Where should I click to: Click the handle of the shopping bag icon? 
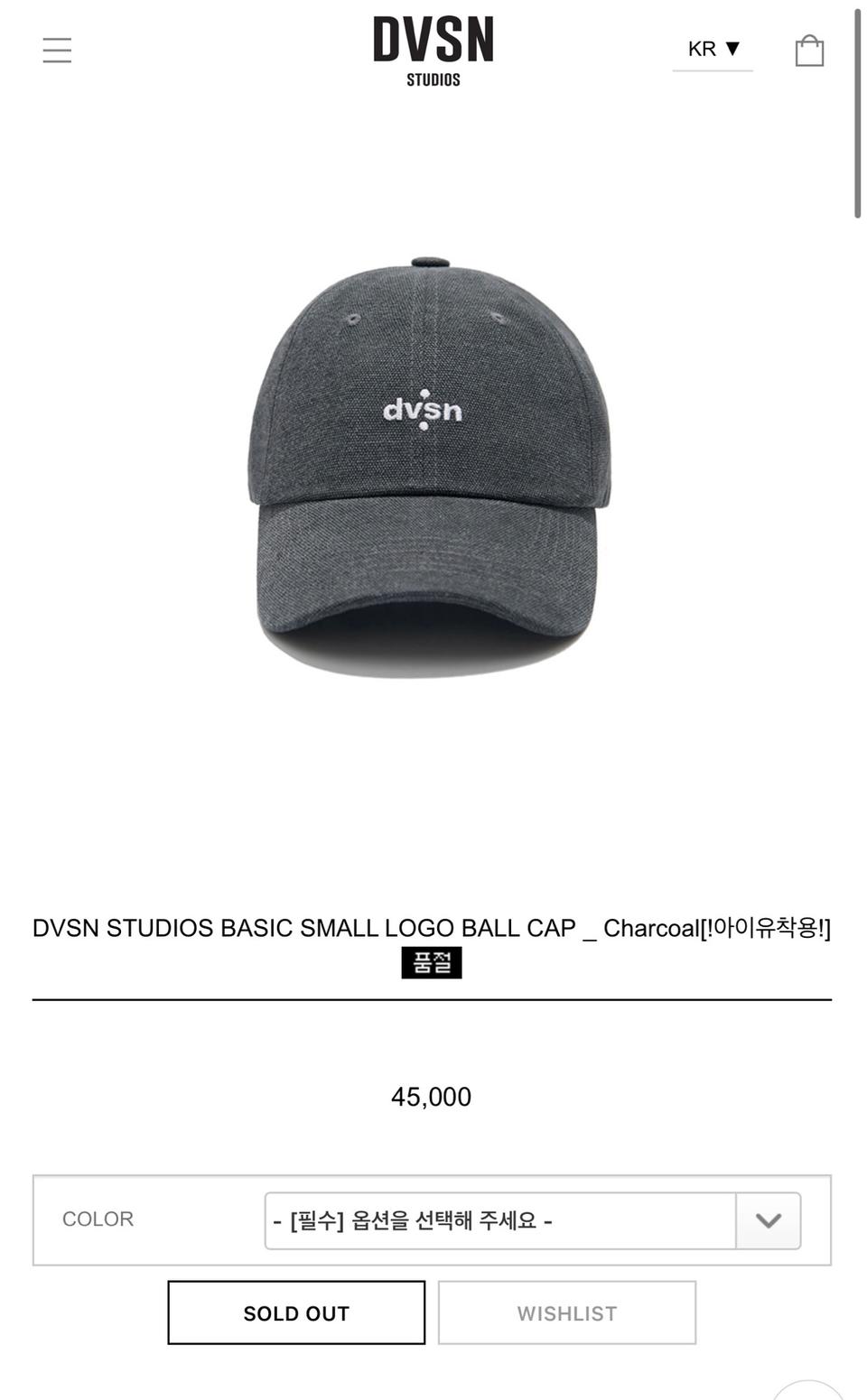[x=809, y=38]
